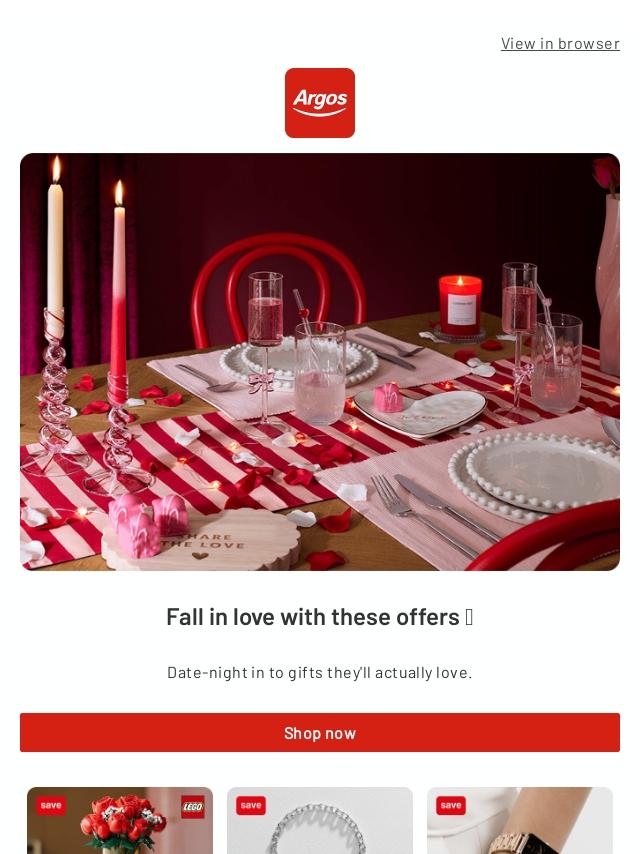Open the silver bracelet product card
The width and height of the screenshot is (640, 854).
pyautogui.click(x=320, y=823)
